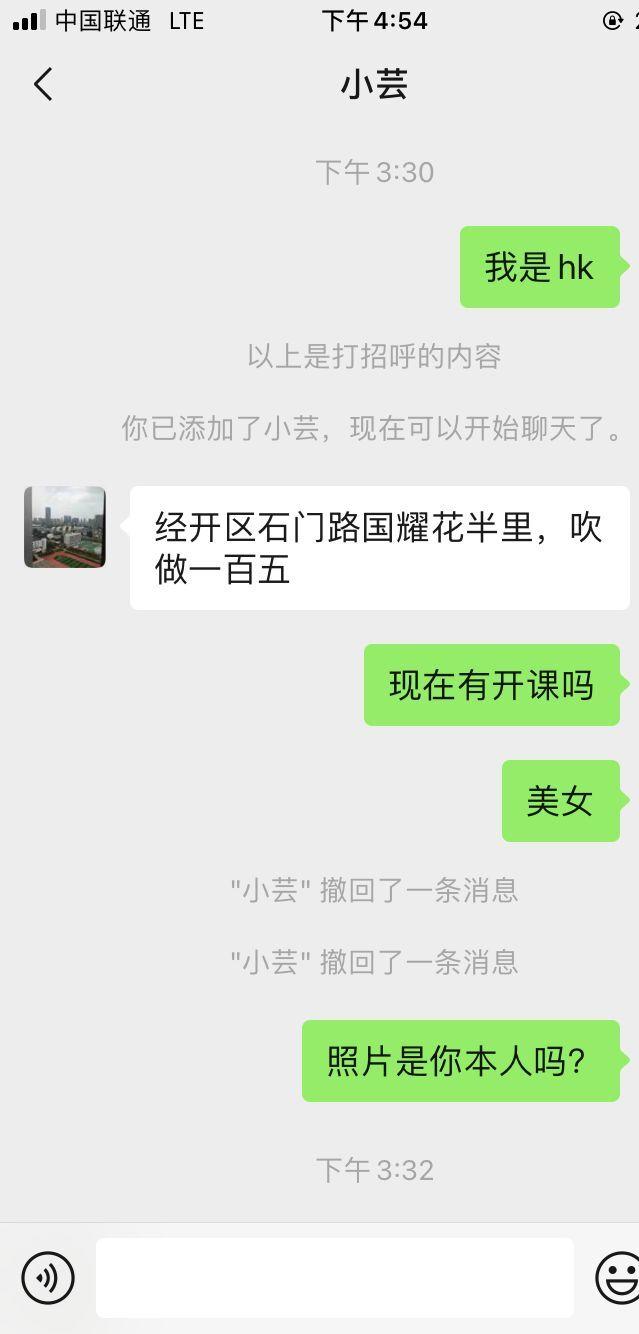This screenshot has height=1334, width=639.
Task: Go back from the 小芸 chat
Action: click(42, 85)
